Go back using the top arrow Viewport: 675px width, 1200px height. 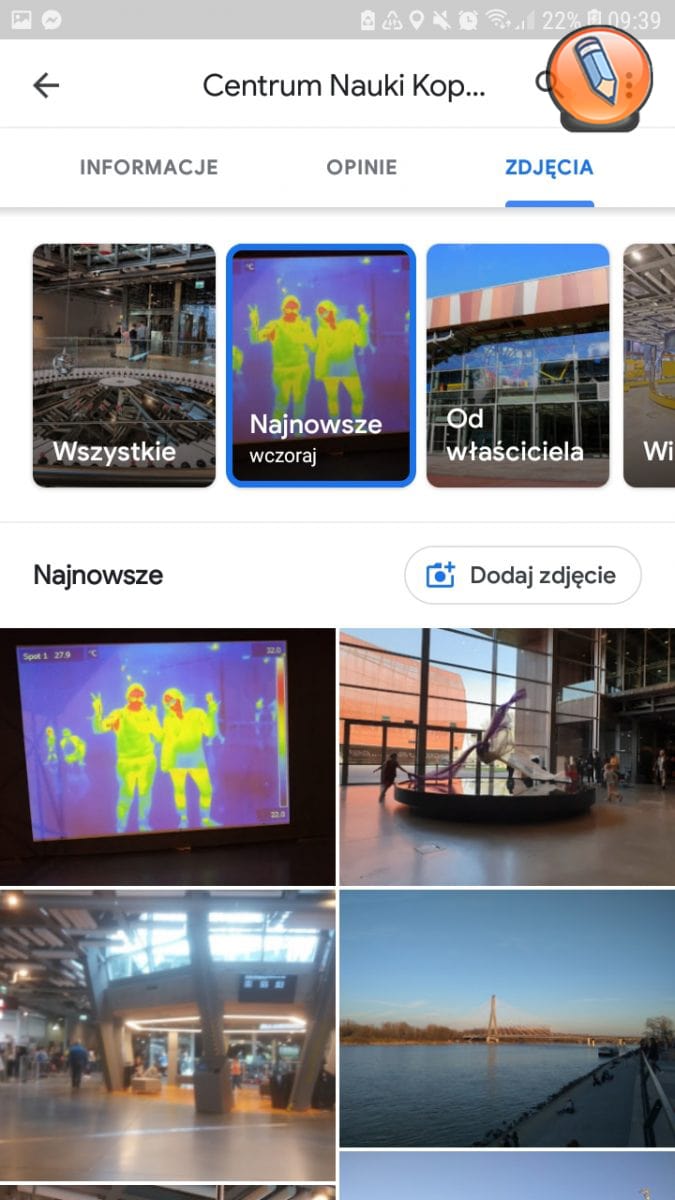[x=46, y=85]
